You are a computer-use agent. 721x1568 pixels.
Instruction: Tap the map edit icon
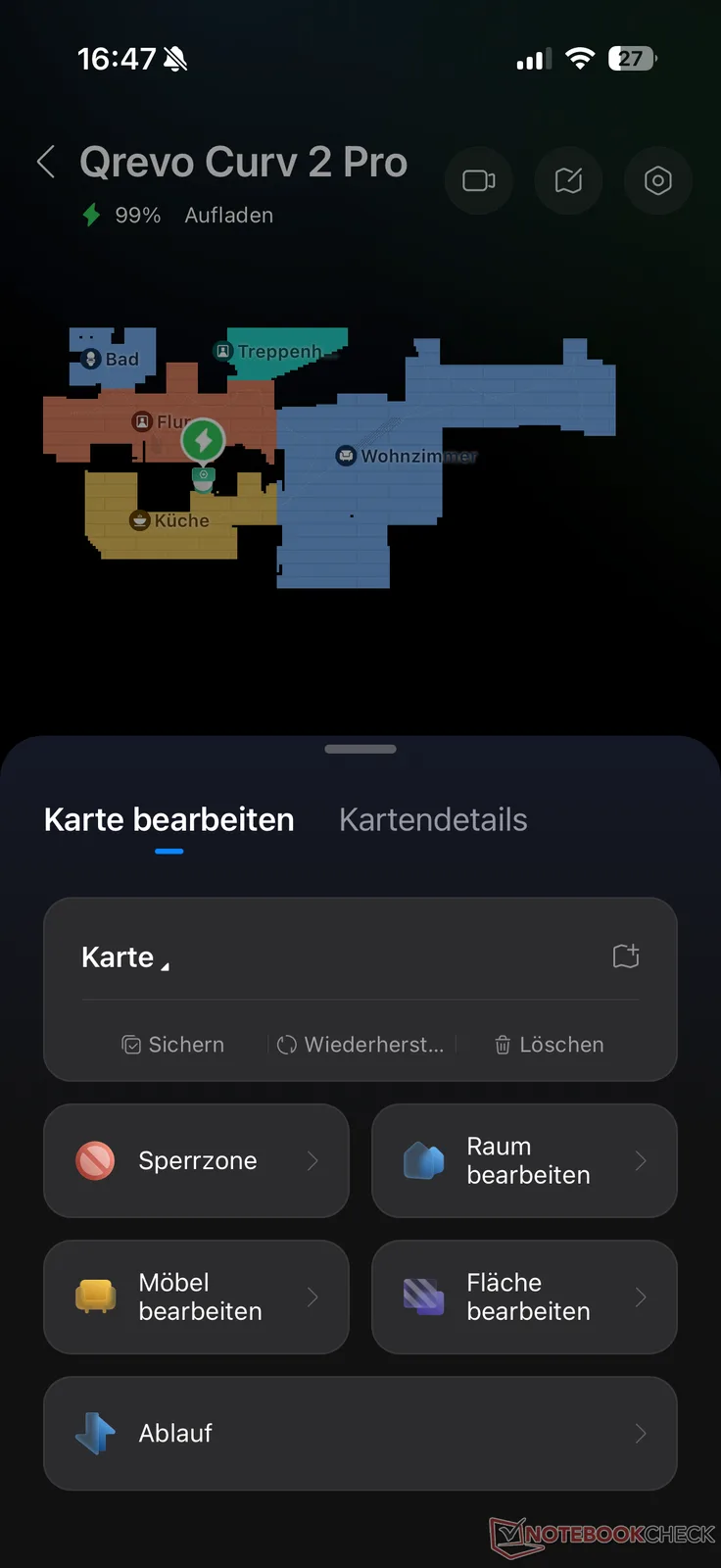coord(568,180)
